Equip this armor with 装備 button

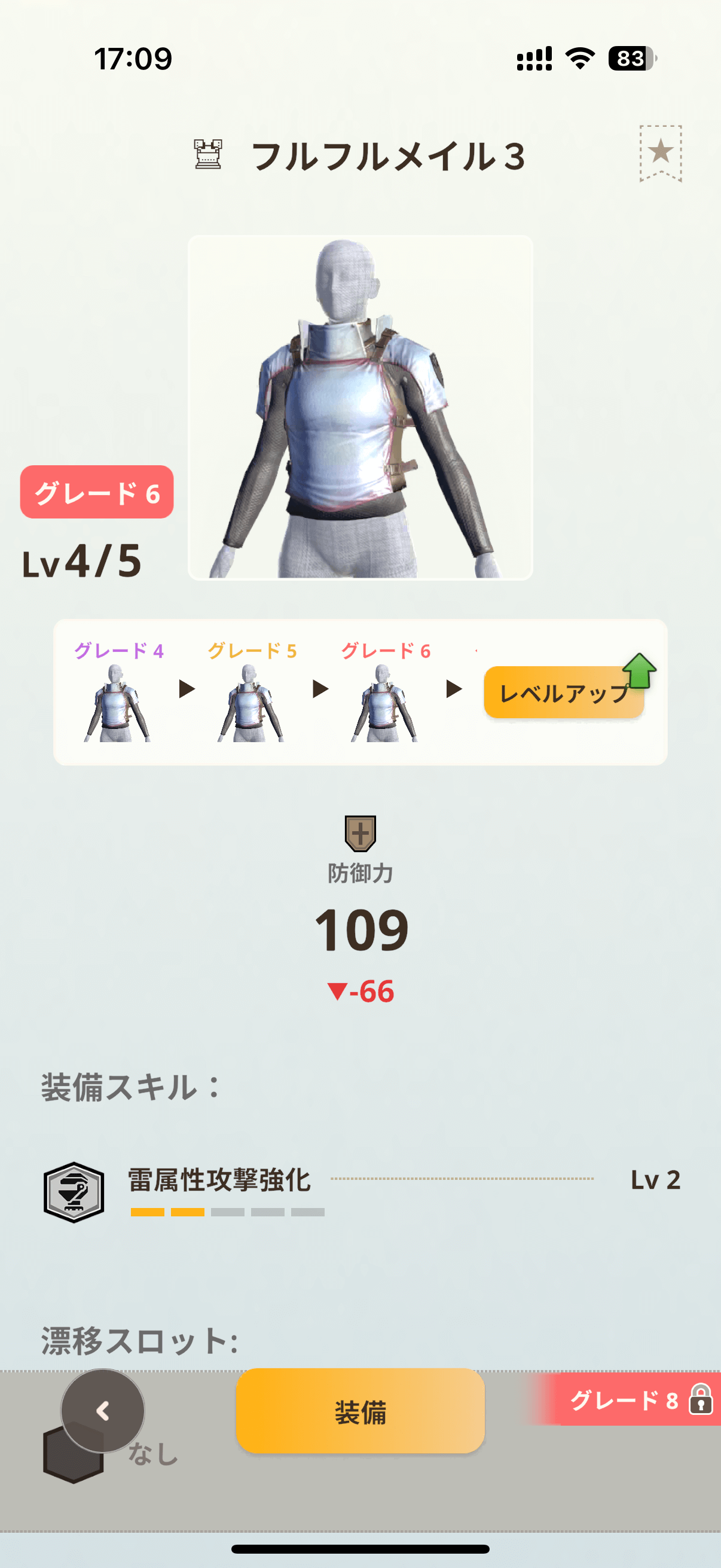pos(360,1411)
